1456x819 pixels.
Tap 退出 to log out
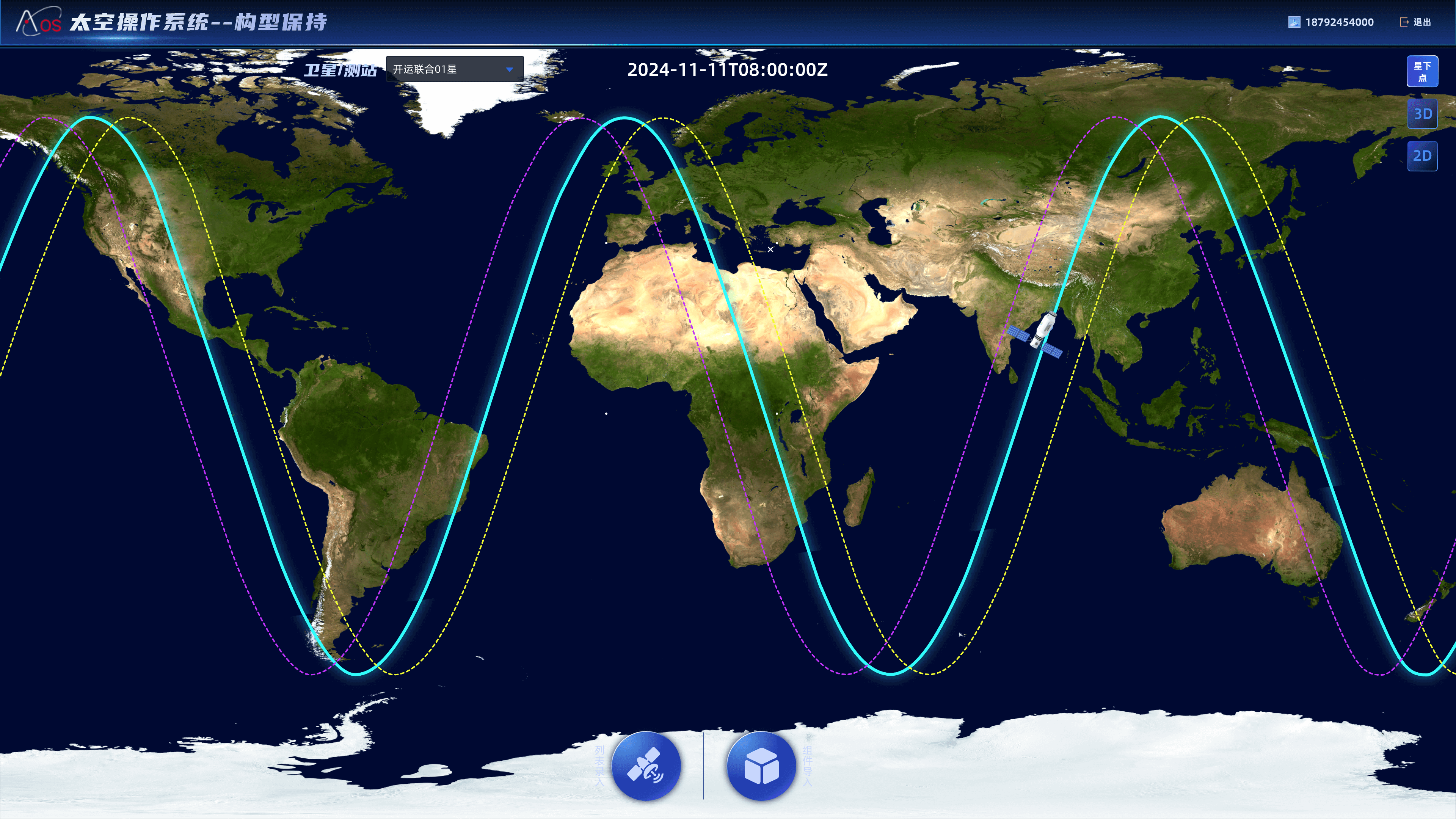pyautogui.click(x=1415, y=22)
